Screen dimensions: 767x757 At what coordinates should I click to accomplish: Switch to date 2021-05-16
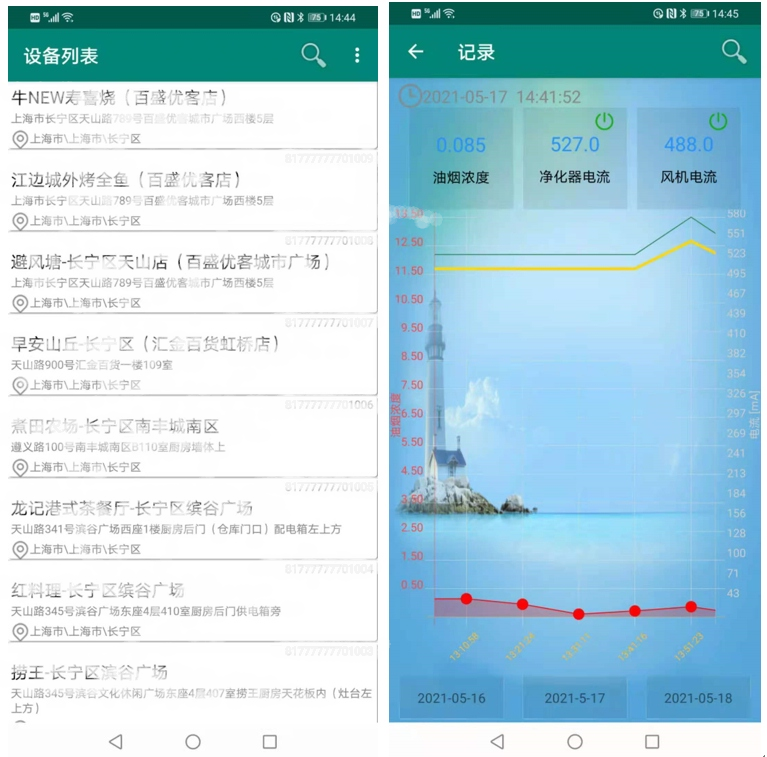(x=451, y=697)
